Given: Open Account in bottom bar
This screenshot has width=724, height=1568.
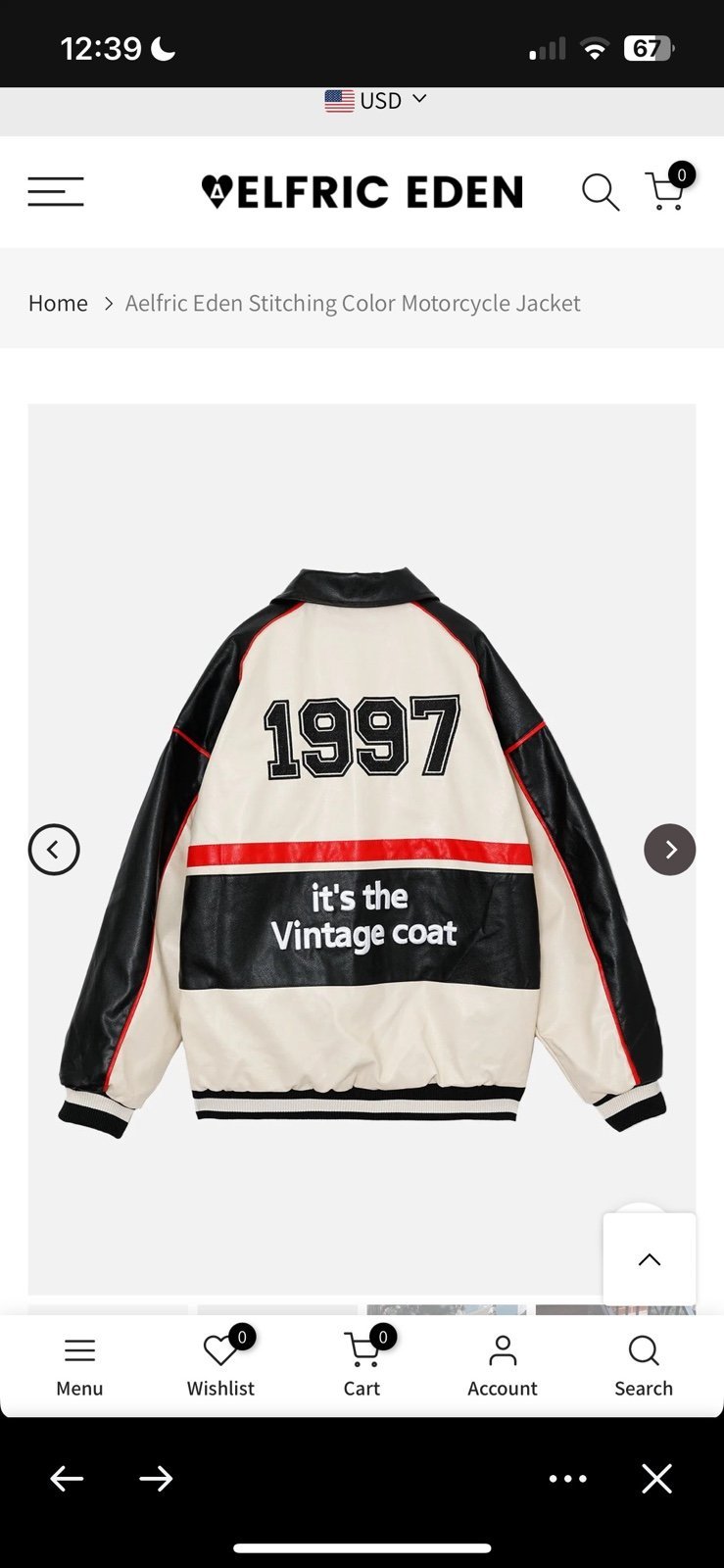Looking at the screenshot, I should pyautogui.click(x=503, y=1366).
